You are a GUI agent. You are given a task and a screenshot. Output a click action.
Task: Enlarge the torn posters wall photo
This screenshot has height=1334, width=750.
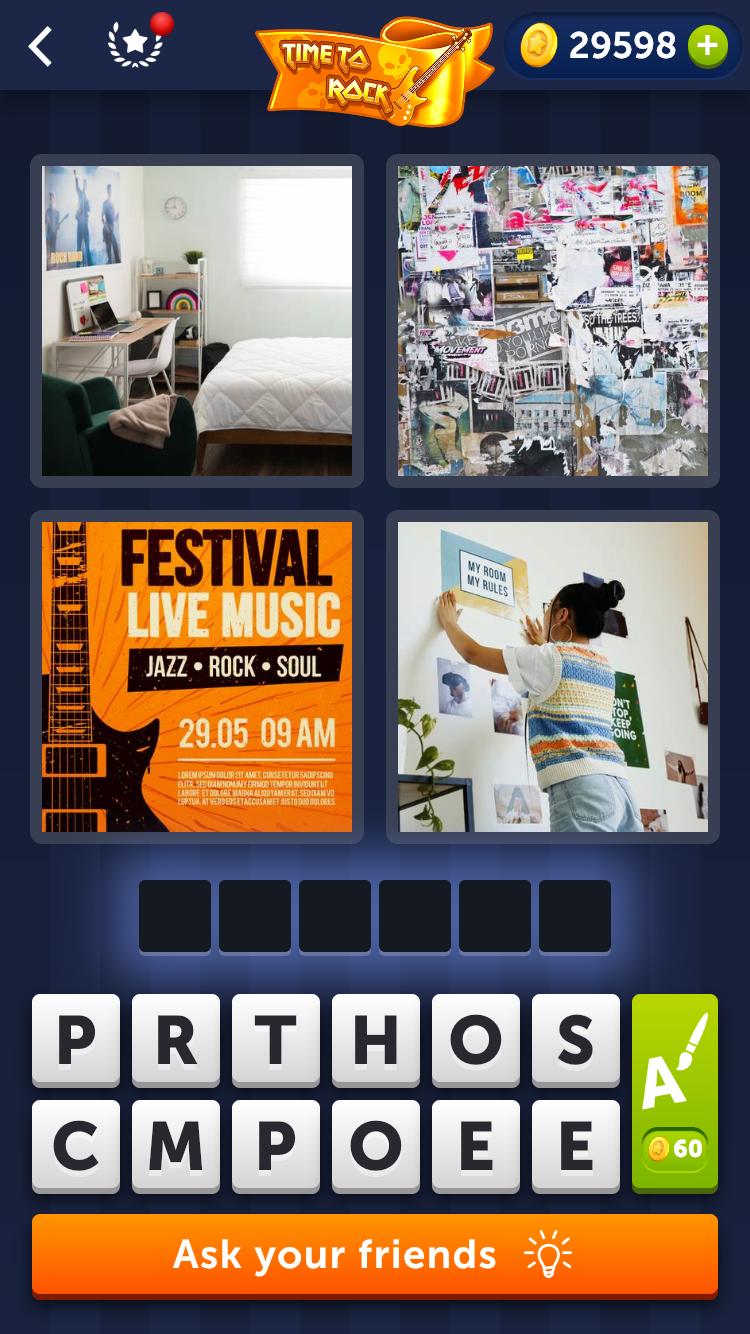click(553, 321)
